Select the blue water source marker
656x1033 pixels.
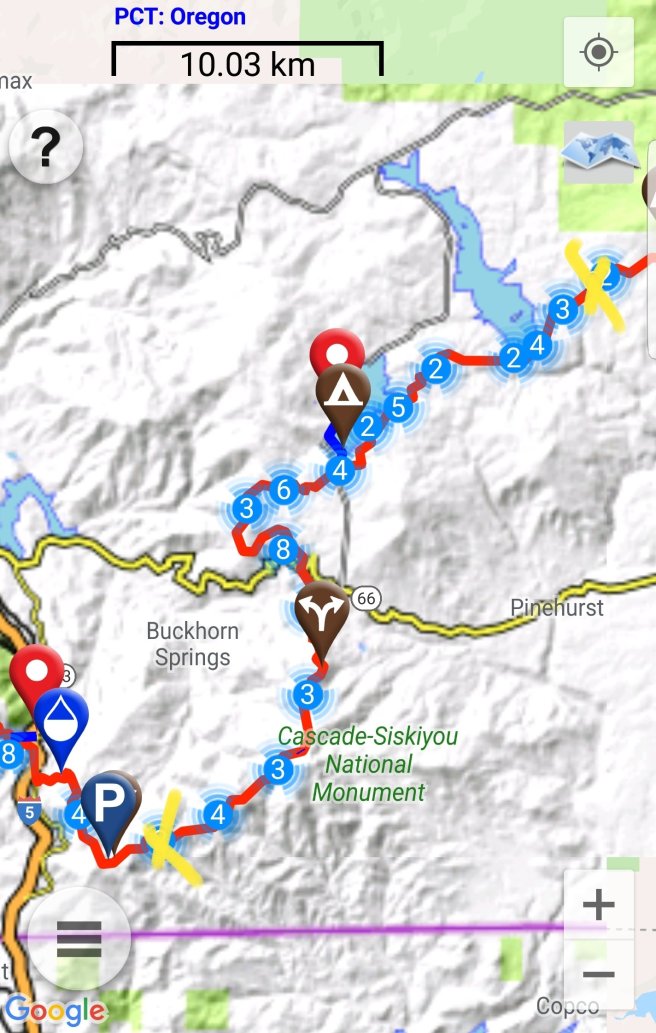pyautogui.click(x=61, y=722)
